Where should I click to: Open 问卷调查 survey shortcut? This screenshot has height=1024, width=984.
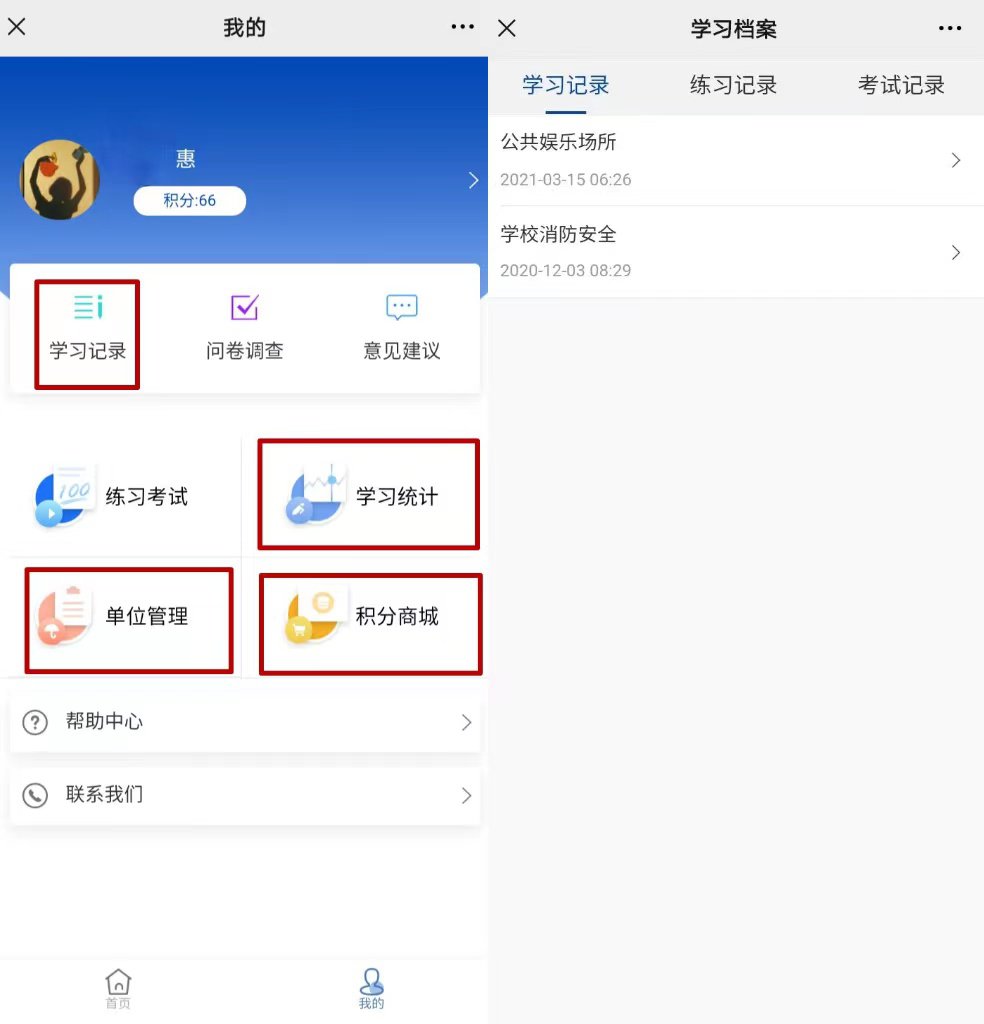[x=245, y=329]
